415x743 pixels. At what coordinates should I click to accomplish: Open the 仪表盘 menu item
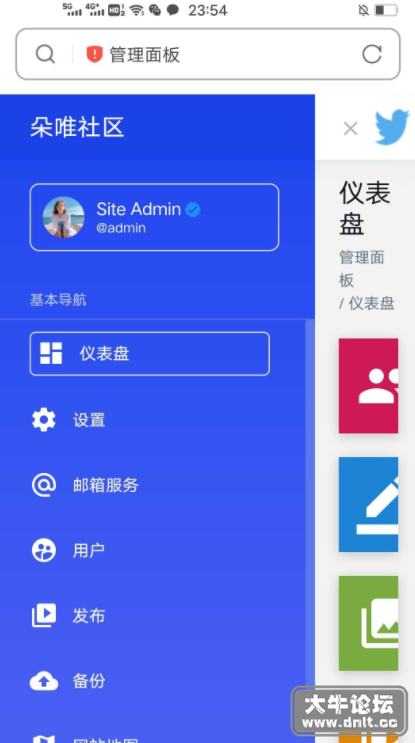pos(150,354)
